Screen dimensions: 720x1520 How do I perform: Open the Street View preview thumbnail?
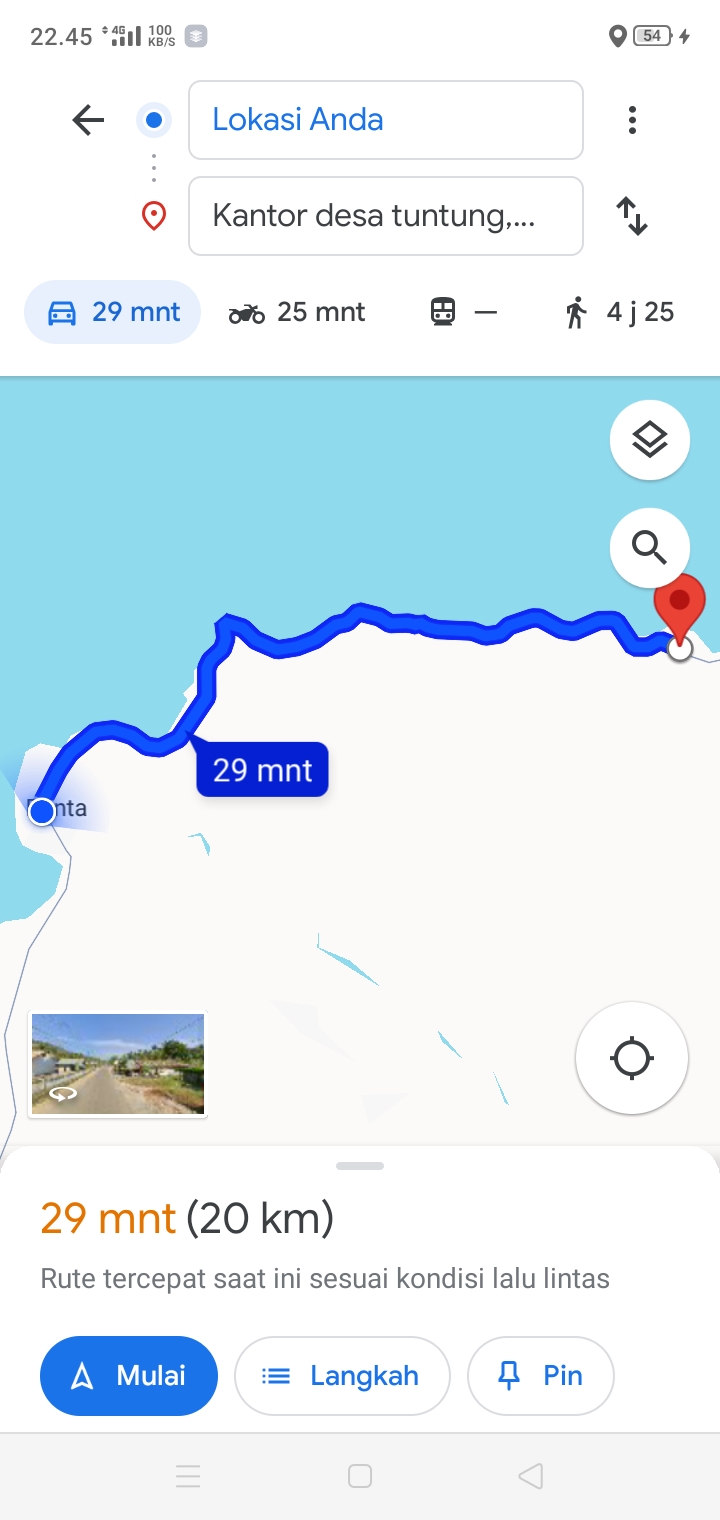118,1064
